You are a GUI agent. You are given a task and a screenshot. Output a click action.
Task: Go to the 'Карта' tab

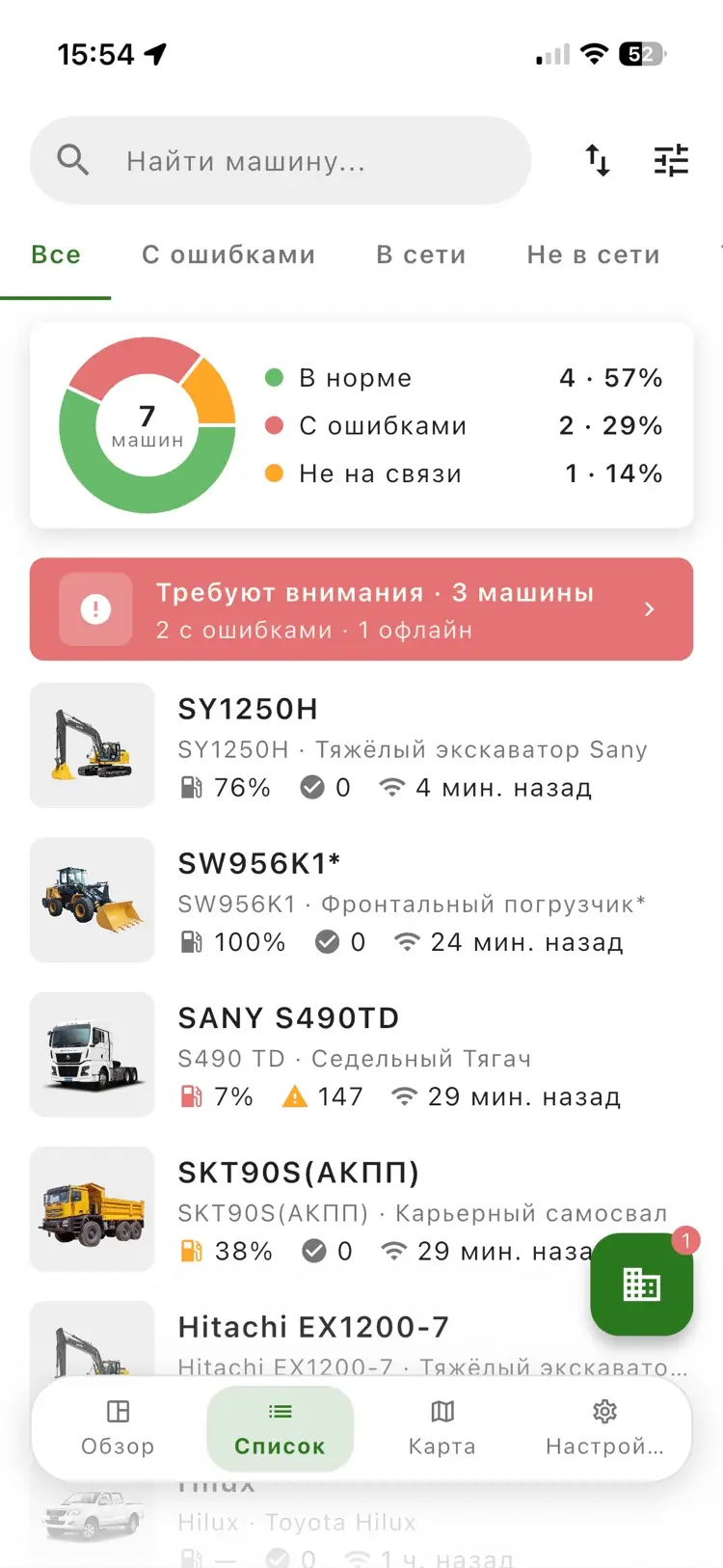(442, 1428)
